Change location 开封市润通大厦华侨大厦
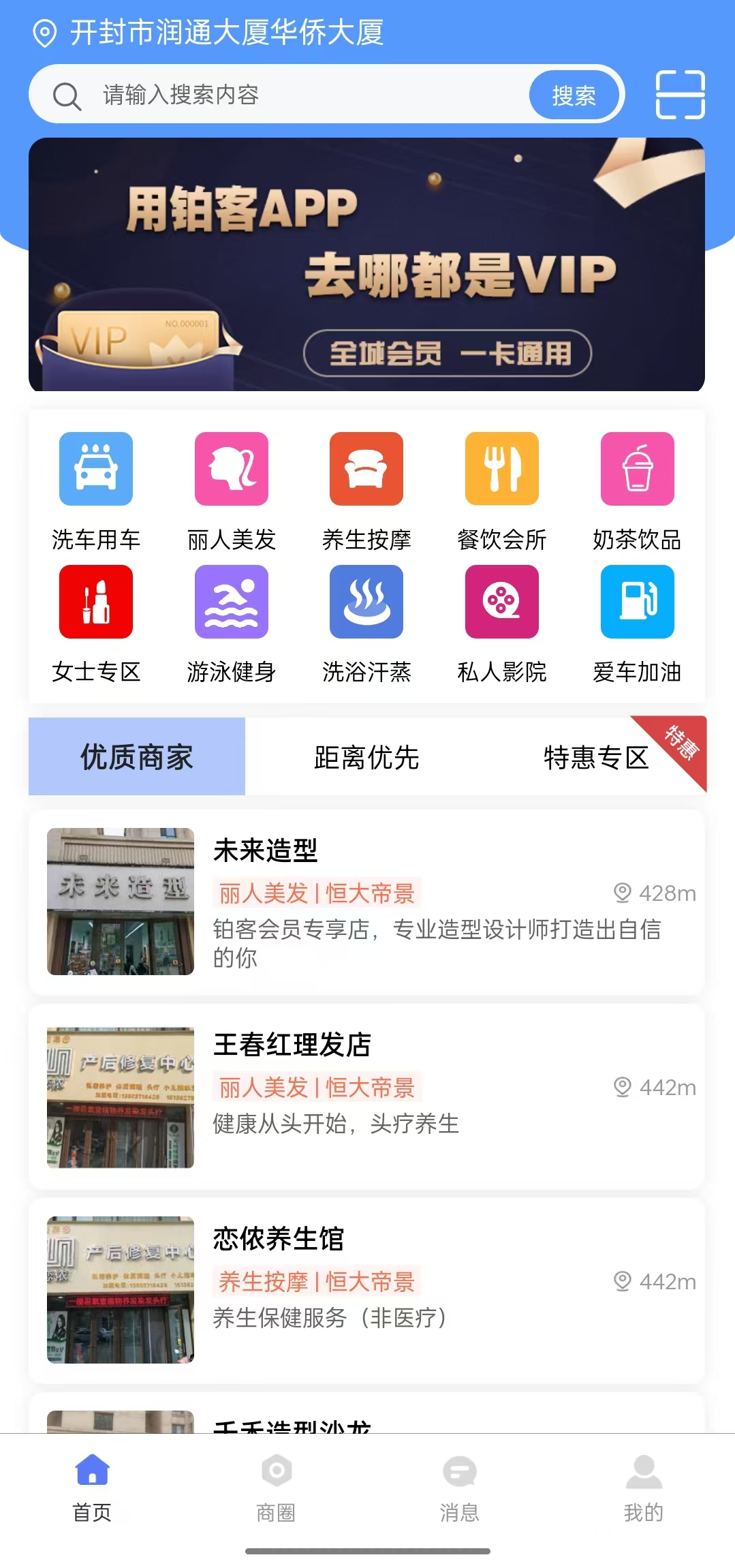 pos(208,32)
